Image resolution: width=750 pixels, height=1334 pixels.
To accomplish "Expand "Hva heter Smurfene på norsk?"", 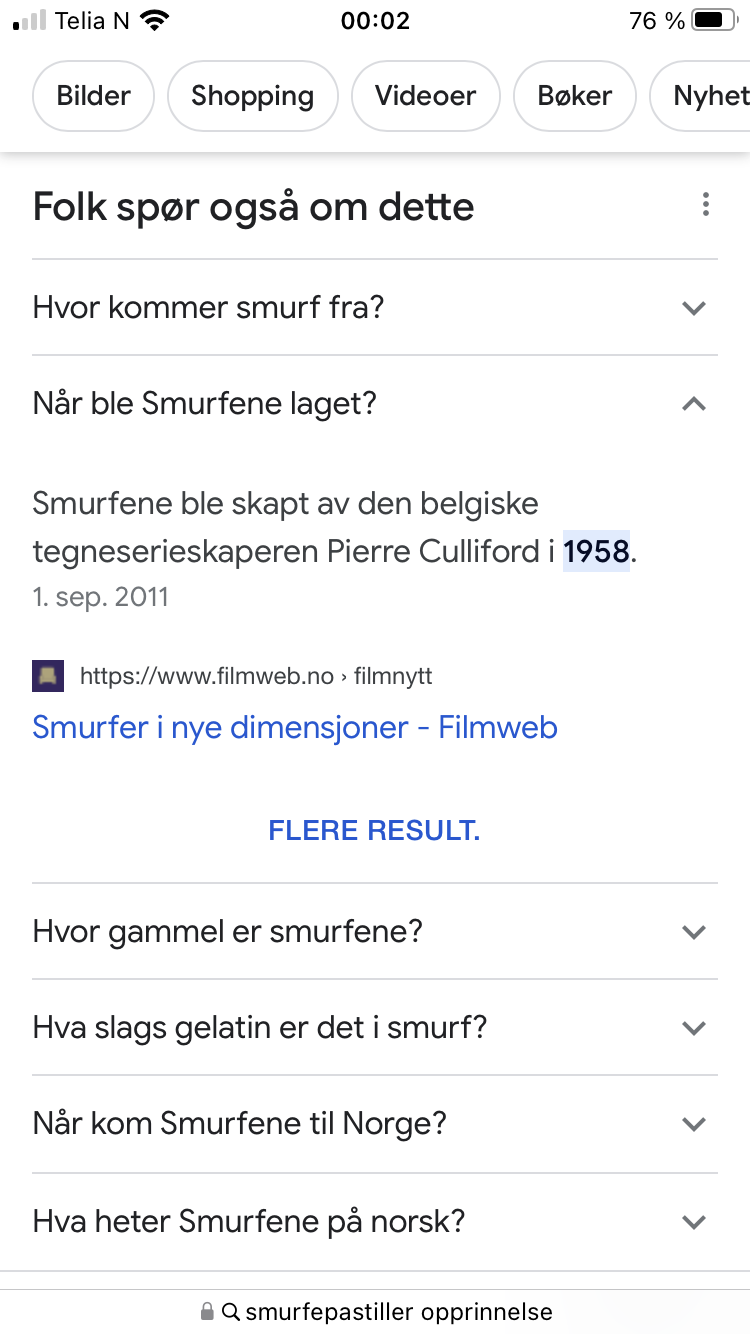I will tap(375, 1221).
